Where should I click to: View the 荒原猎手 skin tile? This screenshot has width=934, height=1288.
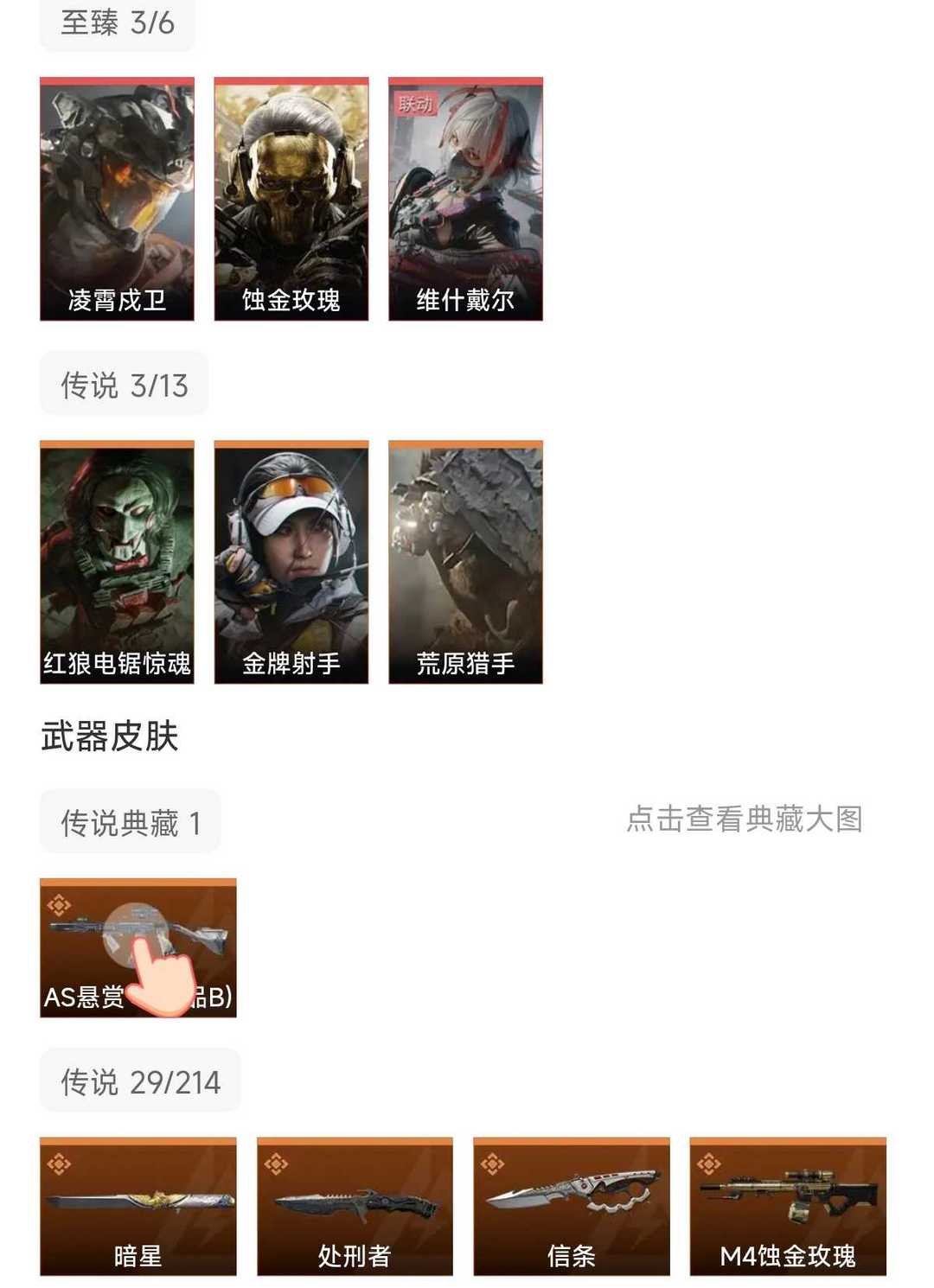click(465, 562)
